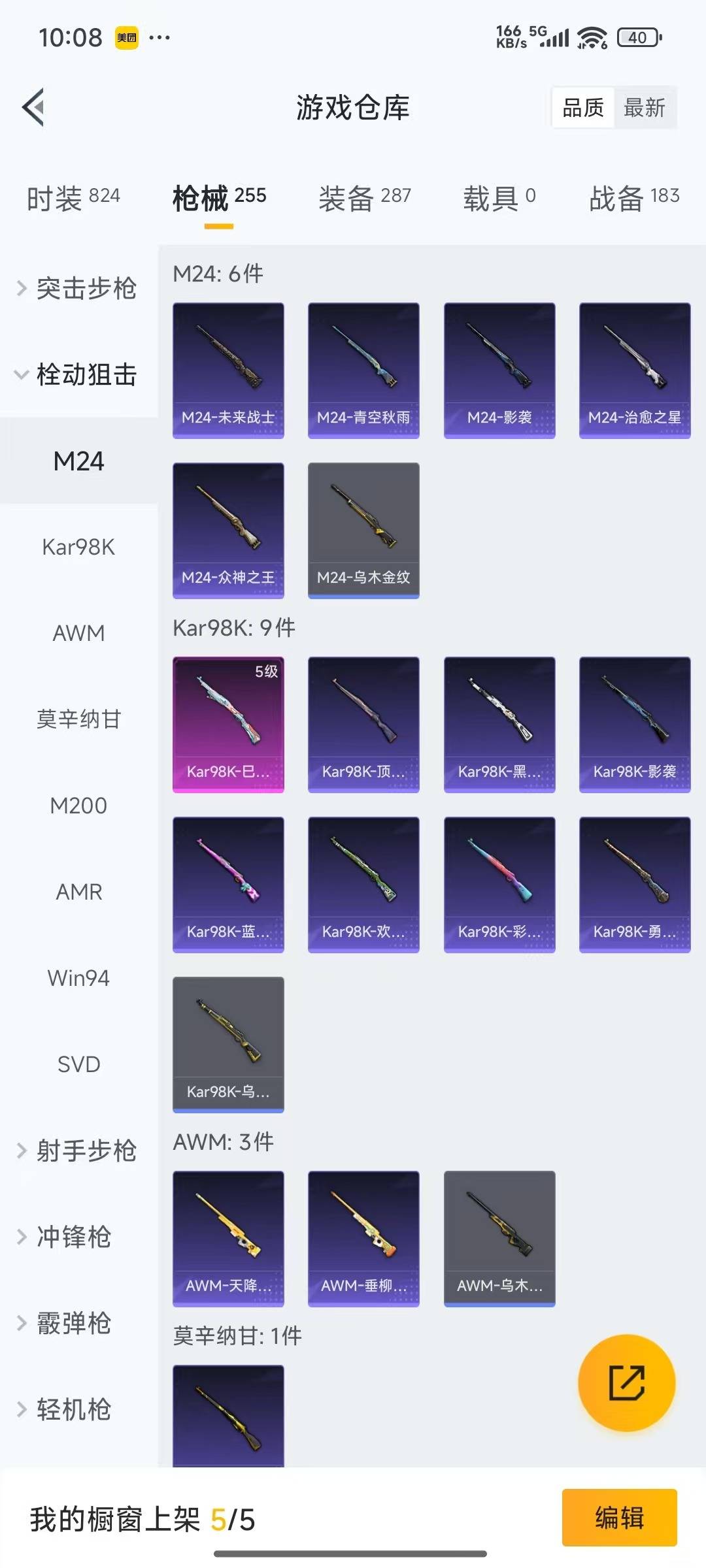Select Kar98K in the sidebar
Viewport: 706px width, 1568px height.
tap(78, 547)
